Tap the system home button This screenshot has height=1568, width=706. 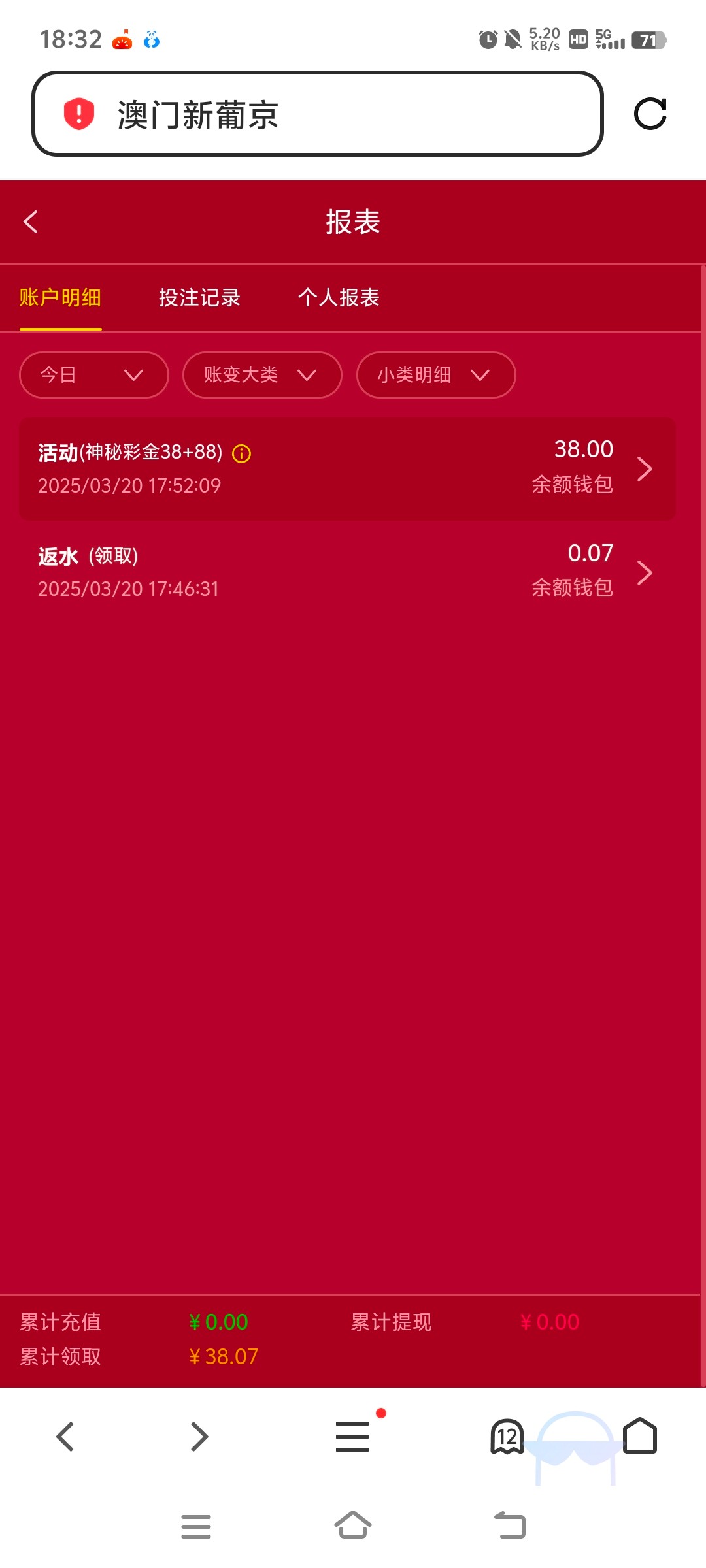click(x=353, y=1526)
